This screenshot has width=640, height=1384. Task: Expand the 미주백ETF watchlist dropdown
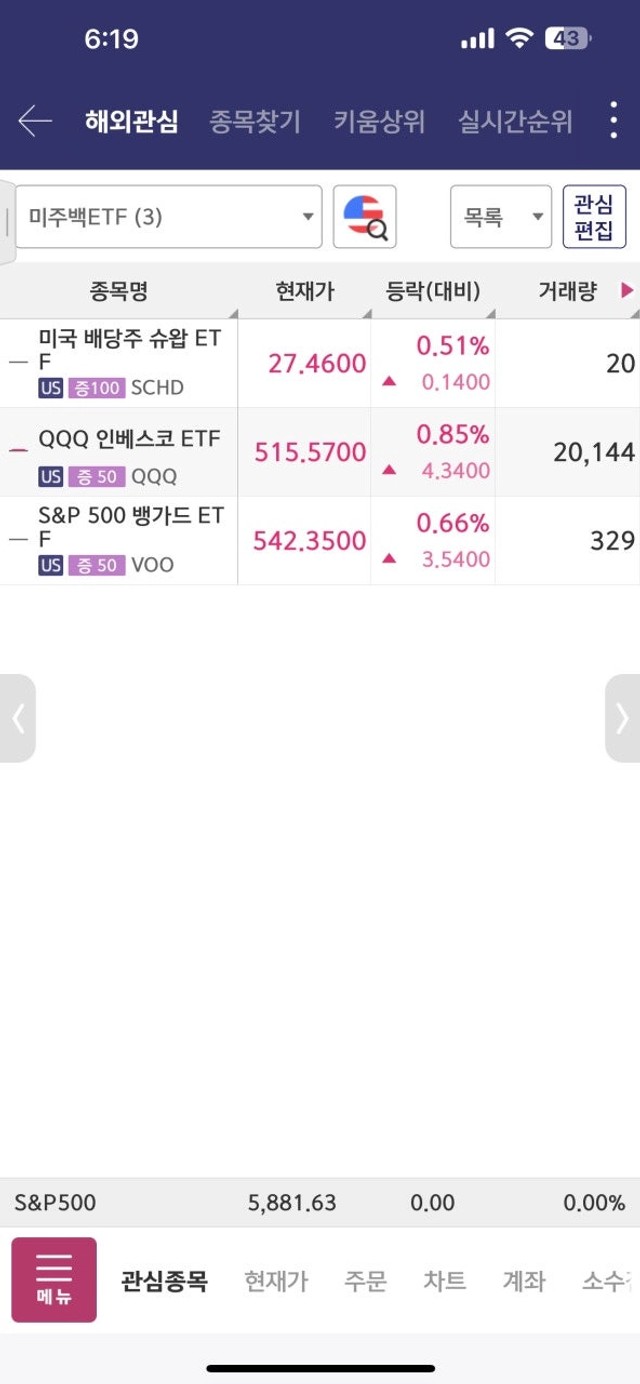(168, 217)
